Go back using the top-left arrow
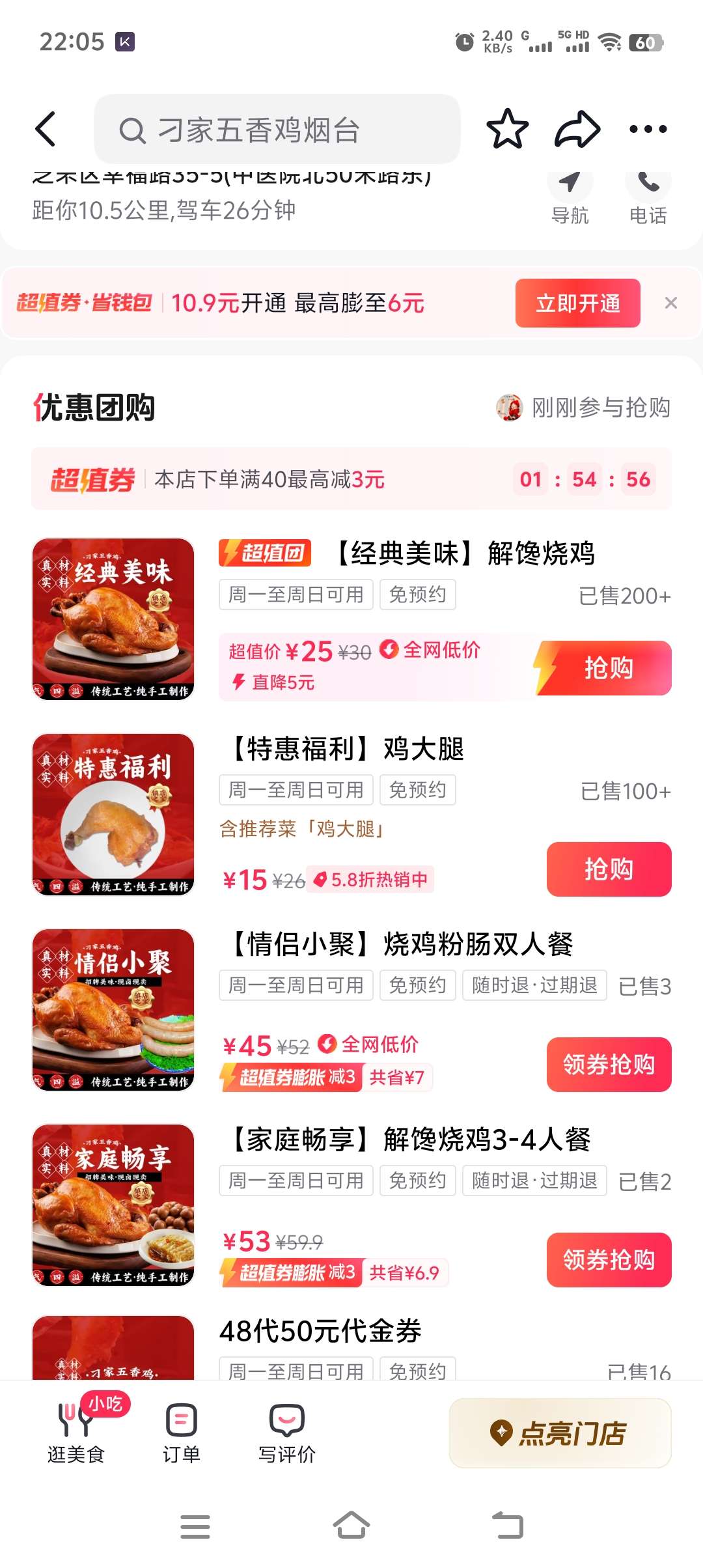Image resolution: width=703 pixels, height=1568 pixels. 46,129
